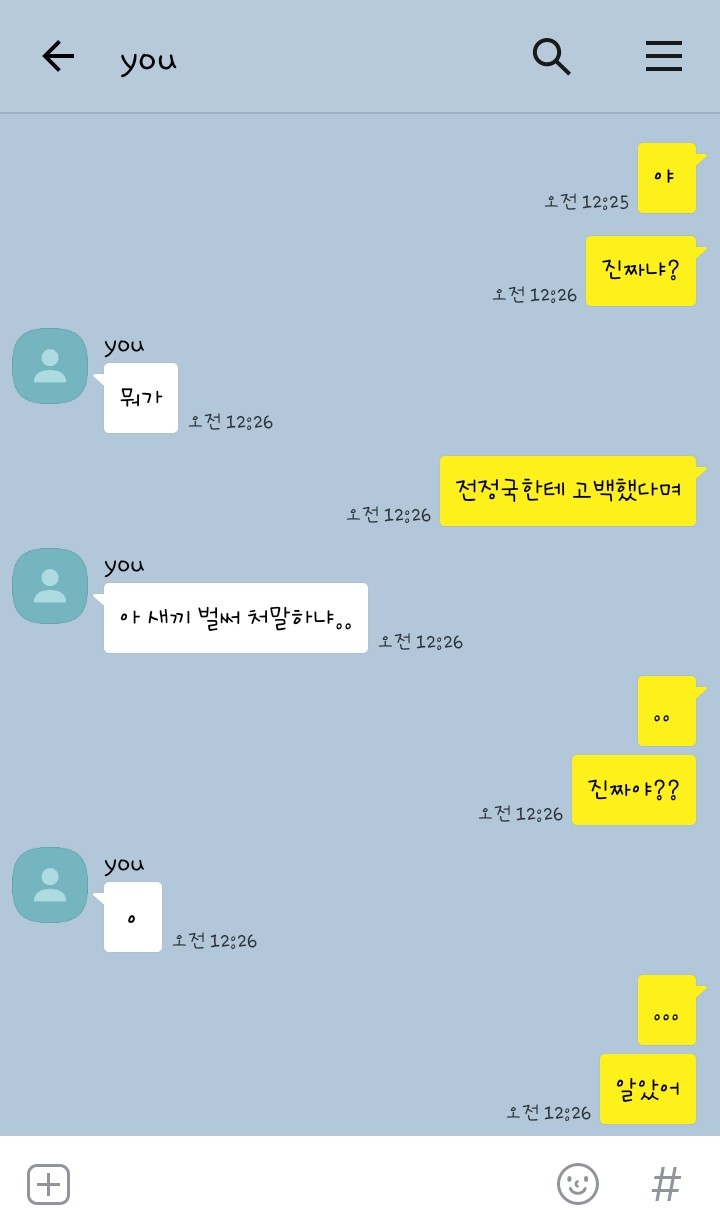720x1232 pixels.
Task: Go back from the chat with you
Action: 57,57
